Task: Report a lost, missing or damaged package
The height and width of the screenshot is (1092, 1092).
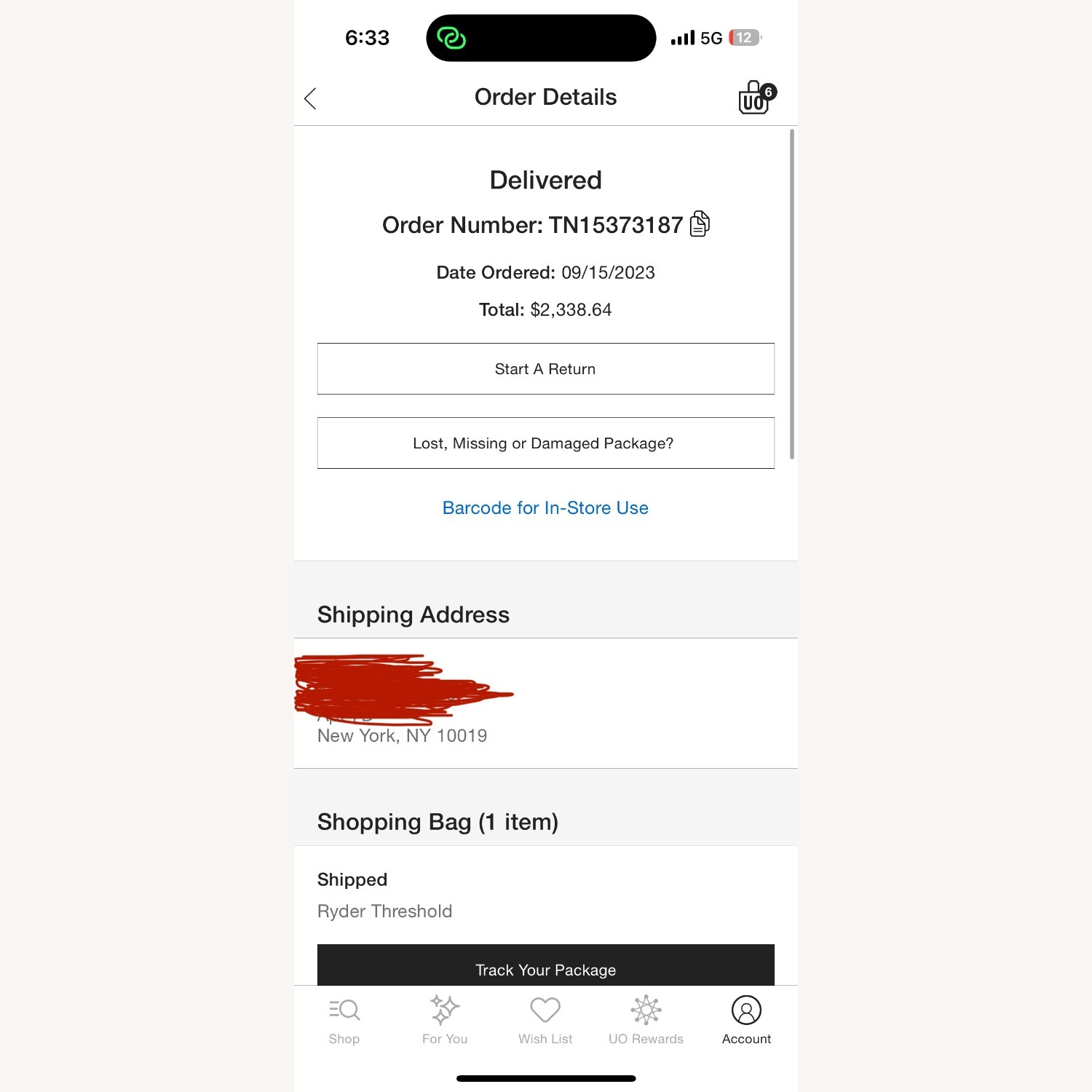Action: point(545,443)
